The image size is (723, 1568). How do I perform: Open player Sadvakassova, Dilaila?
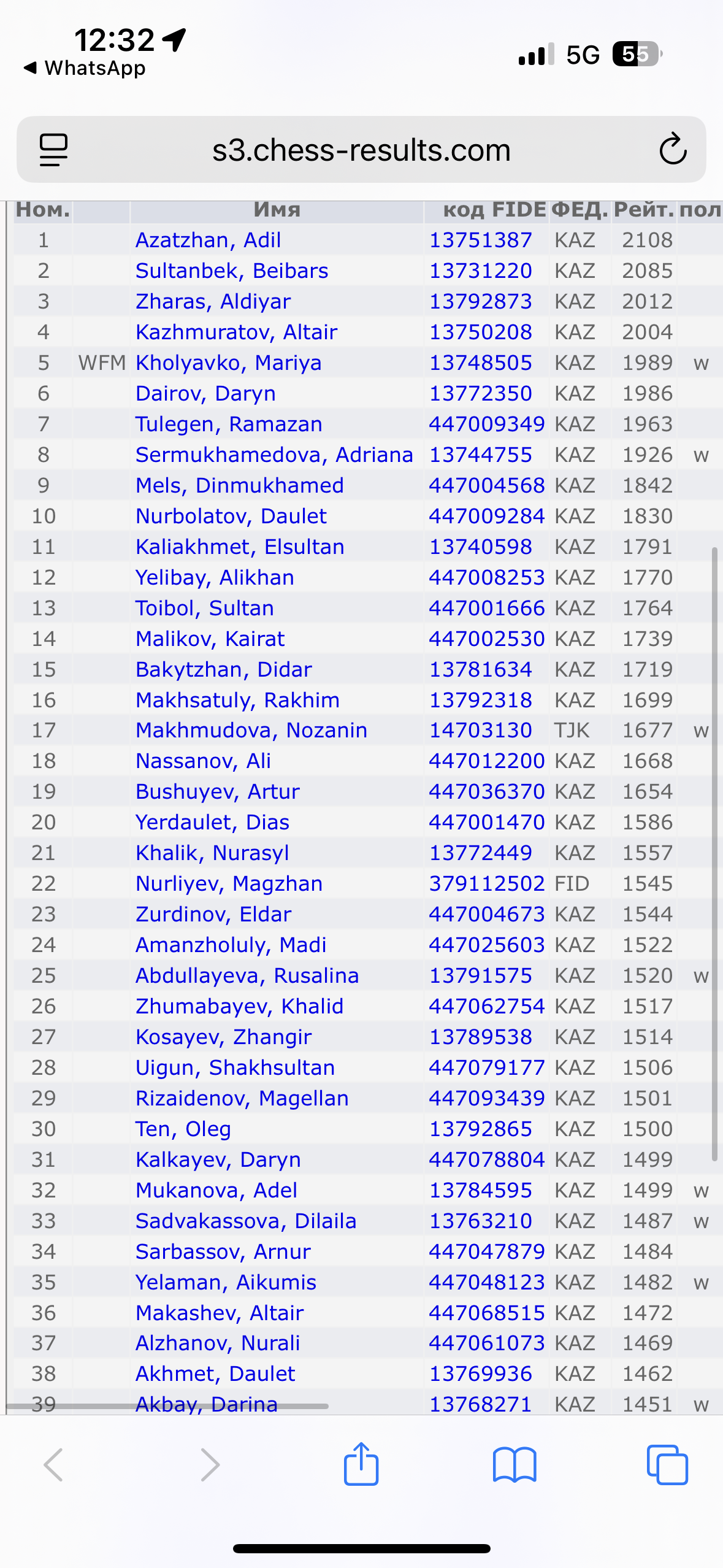(x=245, y=1221)
